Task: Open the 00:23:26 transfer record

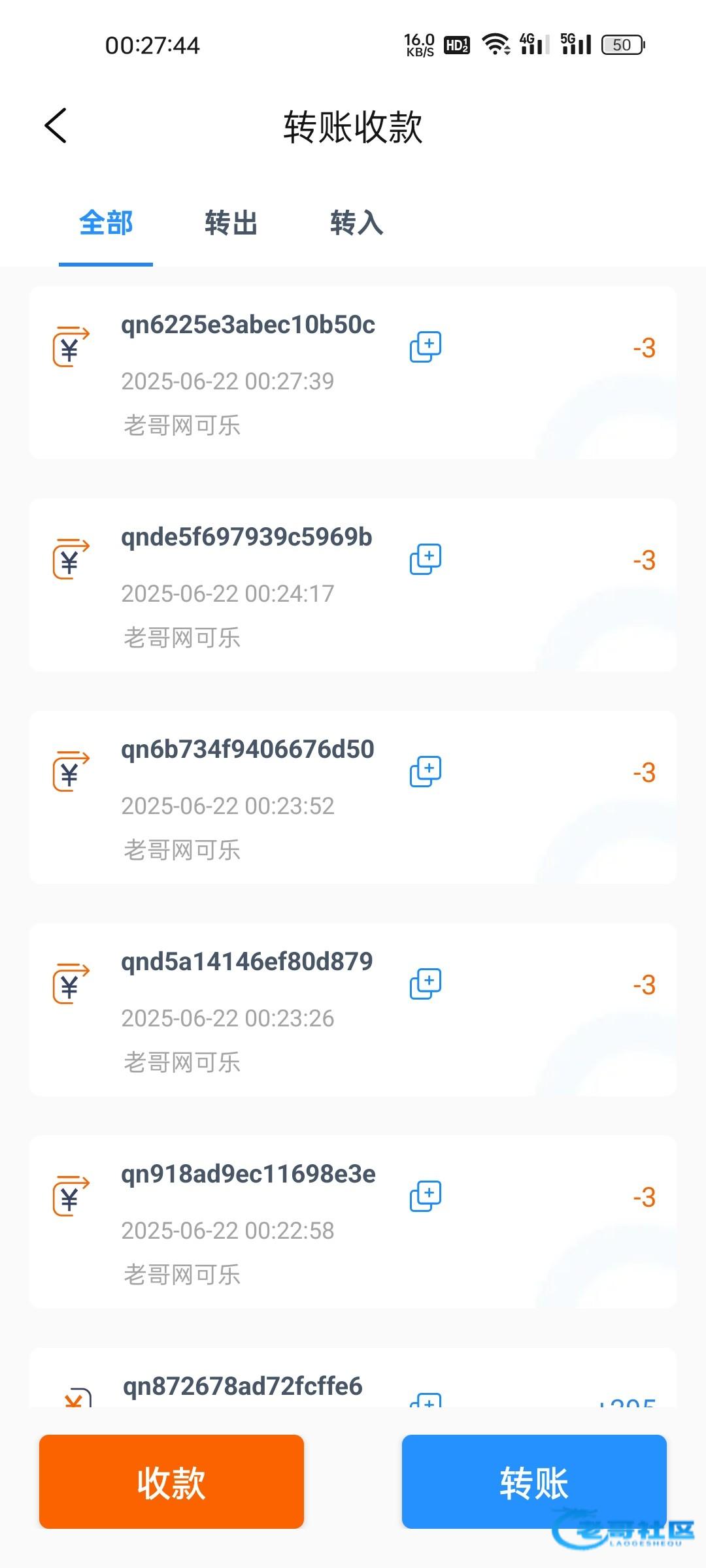Action: [x=353, y=1009]
